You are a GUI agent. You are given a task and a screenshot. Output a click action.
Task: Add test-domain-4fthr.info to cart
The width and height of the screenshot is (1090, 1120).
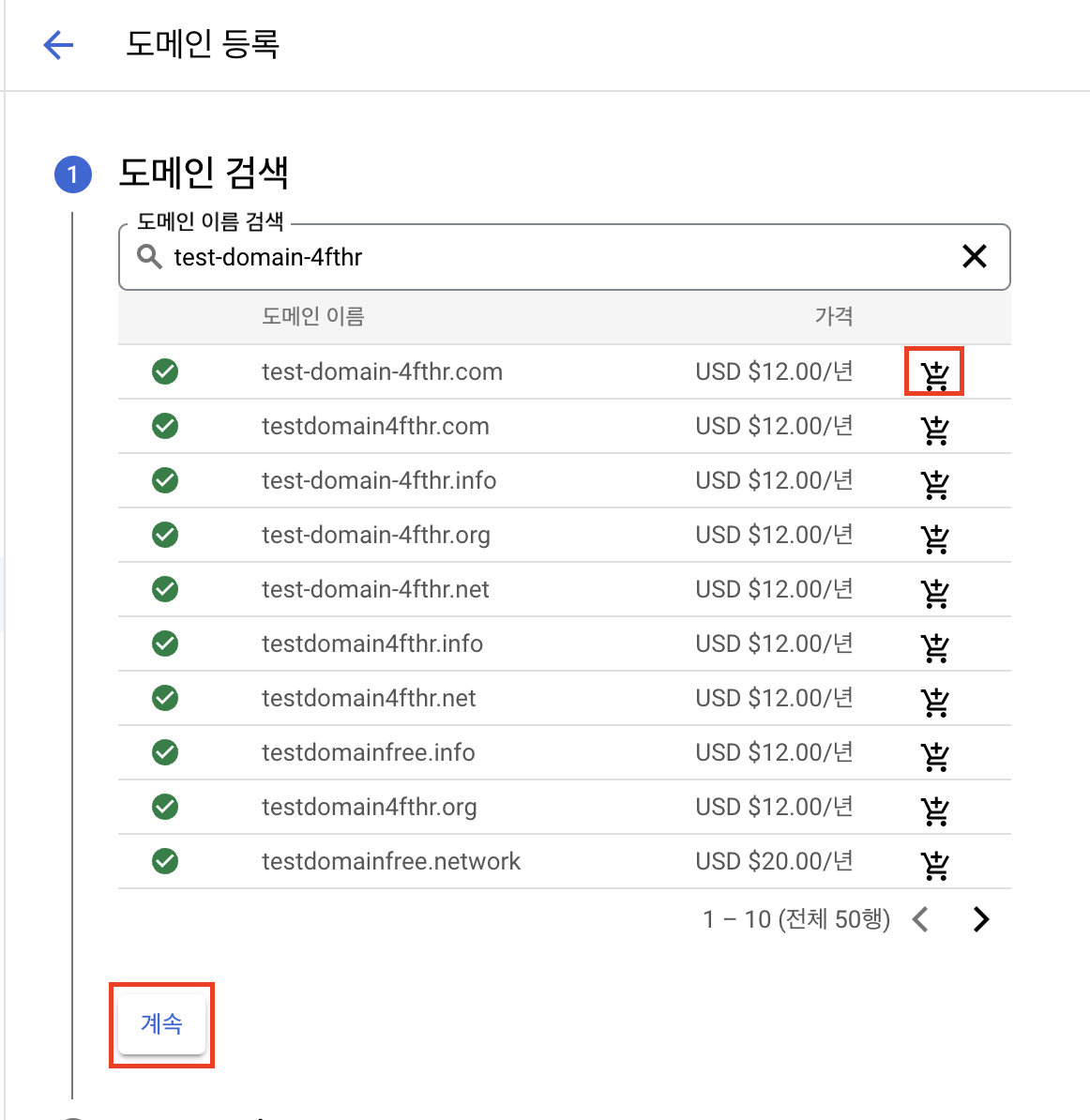coord(935,483)
